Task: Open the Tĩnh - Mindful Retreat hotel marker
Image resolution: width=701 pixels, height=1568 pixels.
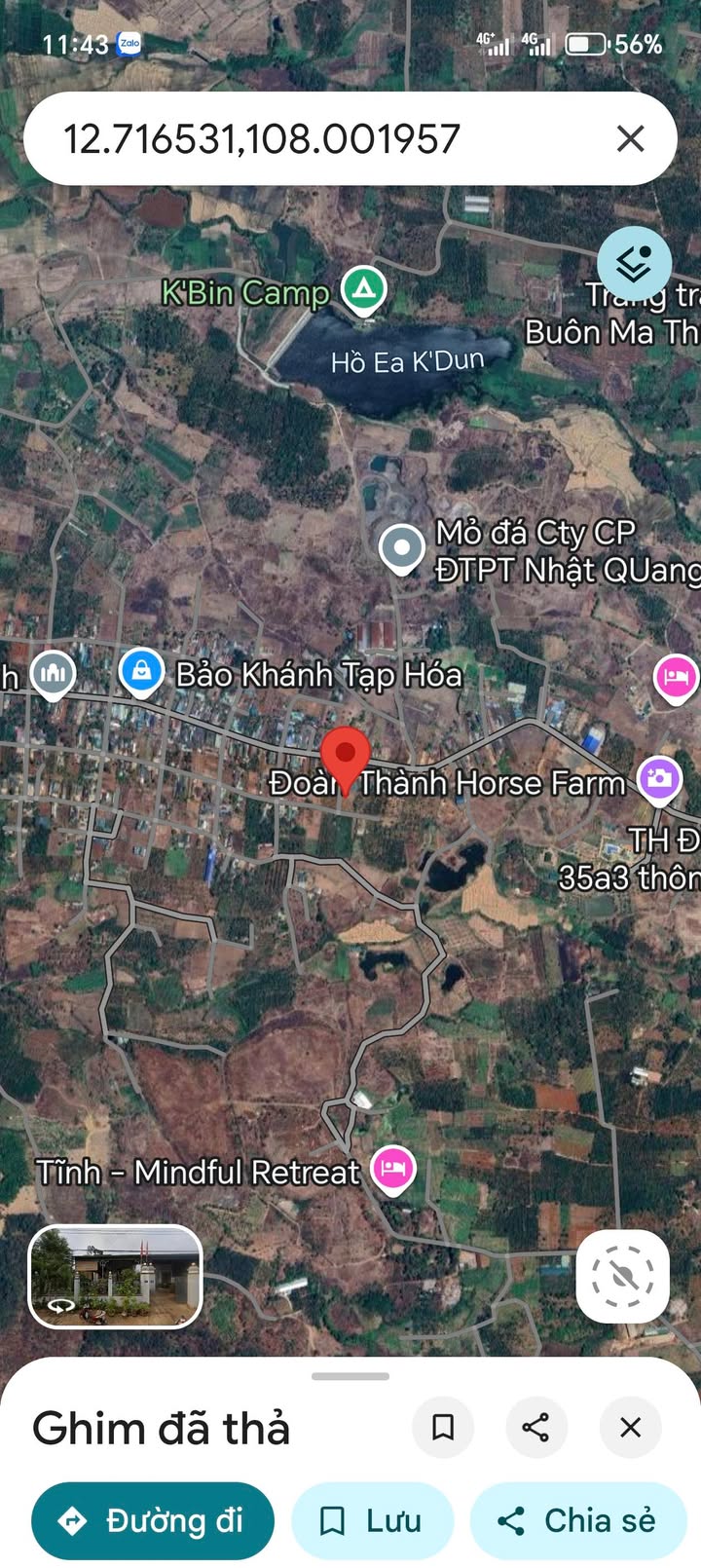Action: click(x=392, y=1169)
